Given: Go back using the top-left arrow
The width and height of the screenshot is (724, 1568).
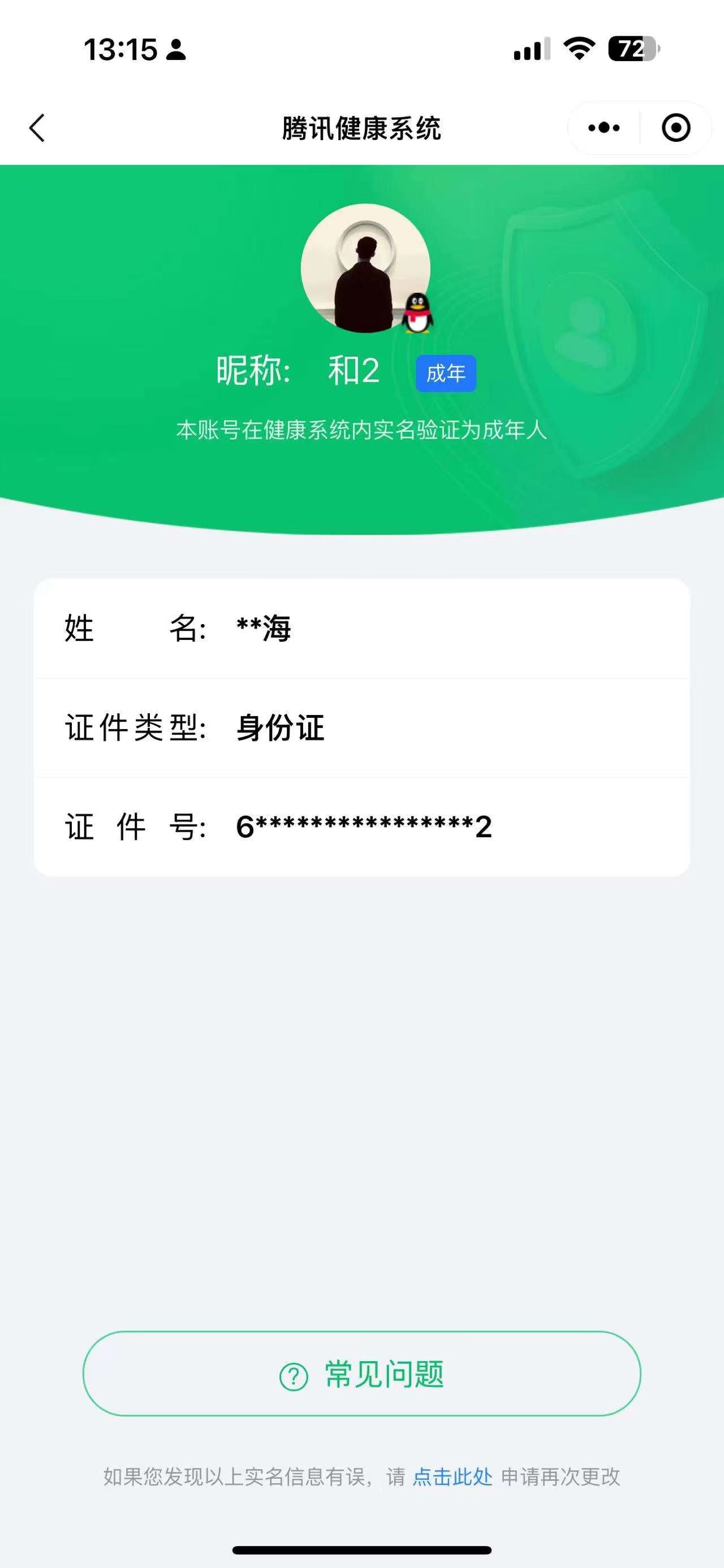Looking at the screenshot, I should tap(37, 128).
